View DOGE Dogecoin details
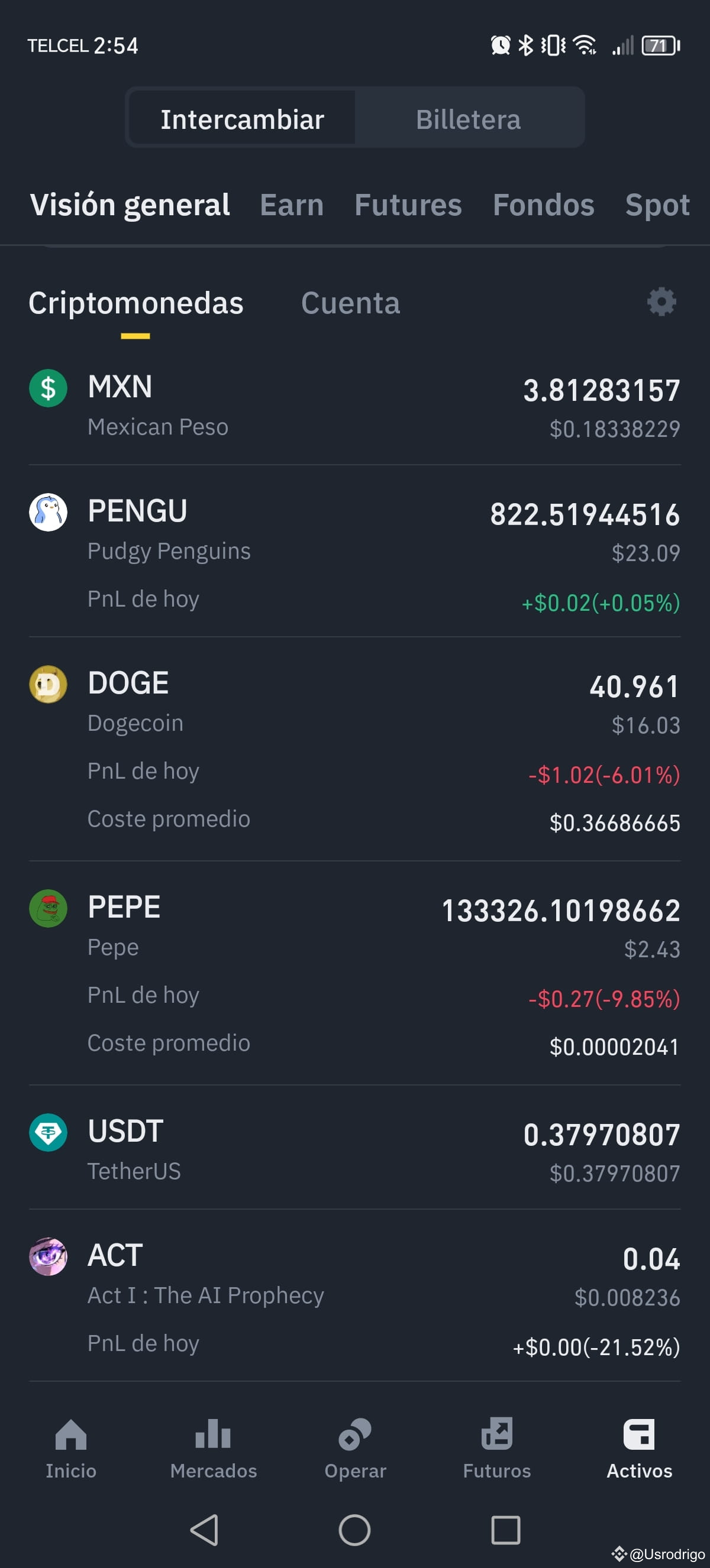 click(355, 749)
